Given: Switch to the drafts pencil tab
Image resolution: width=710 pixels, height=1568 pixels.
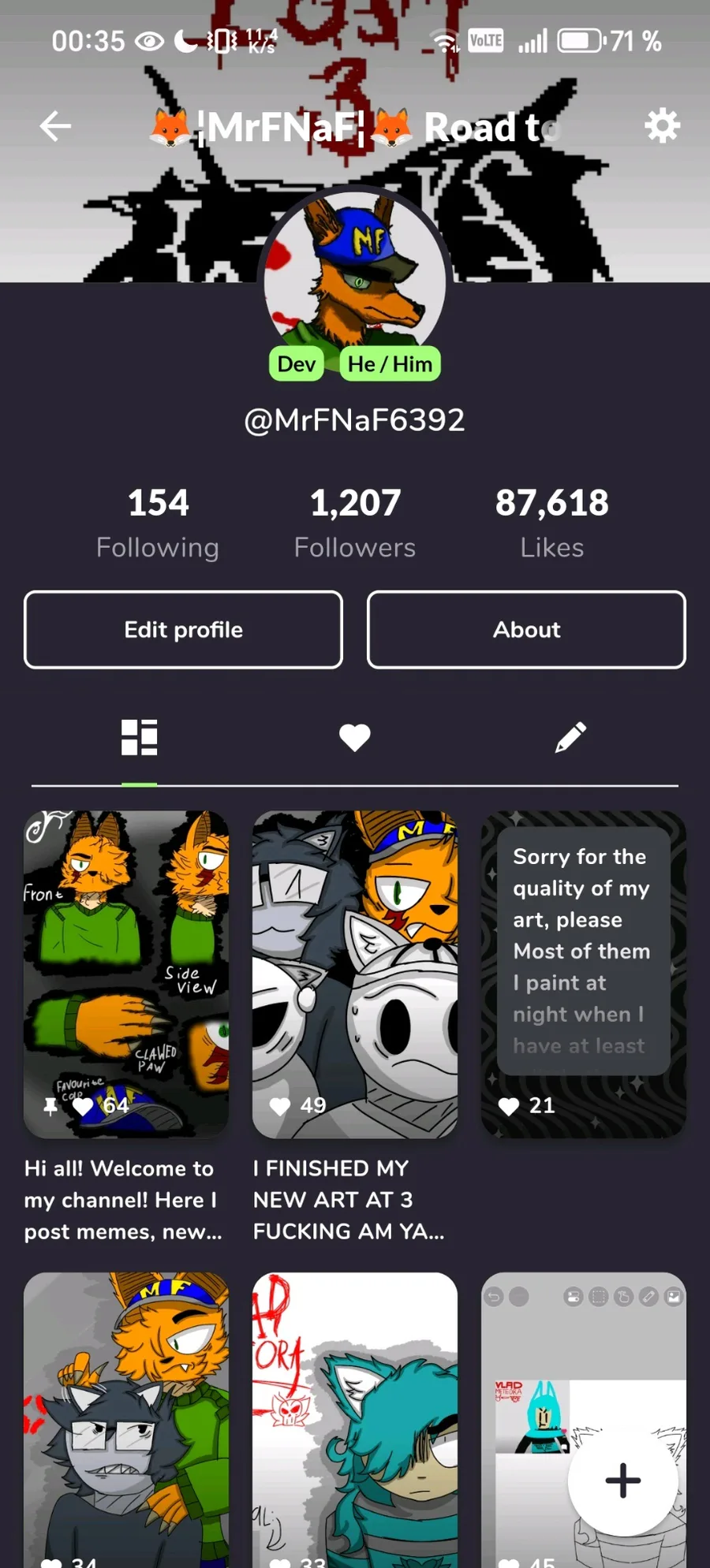Looking at the screenshot, I should (570, 738).
